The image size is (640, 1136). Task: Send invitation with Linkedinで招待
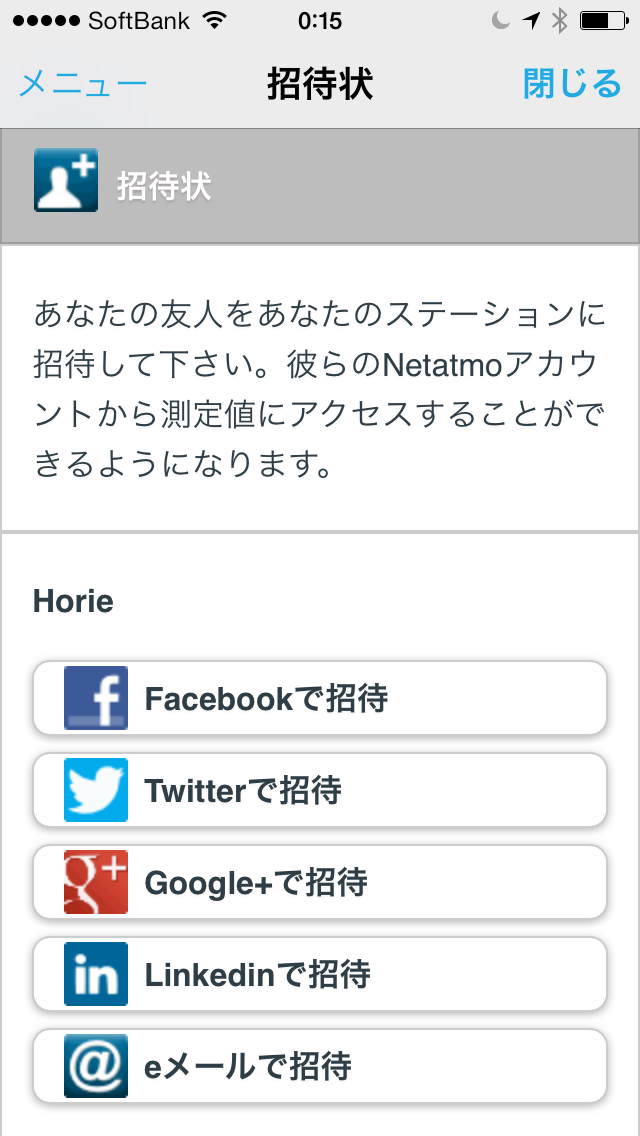coord(320,974)
